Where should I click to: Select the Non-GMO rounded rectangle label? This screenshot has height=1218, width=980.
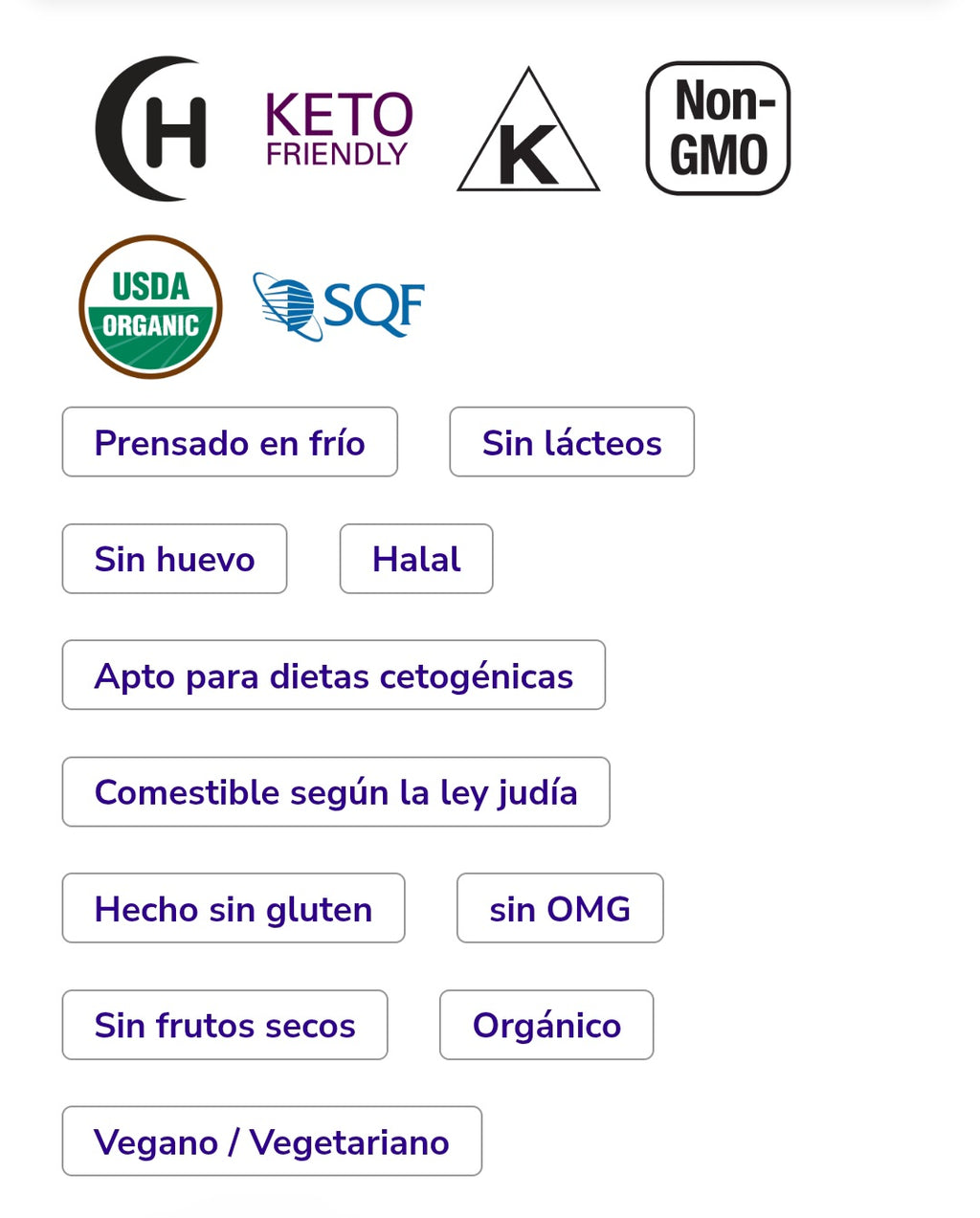coord(717,128)
